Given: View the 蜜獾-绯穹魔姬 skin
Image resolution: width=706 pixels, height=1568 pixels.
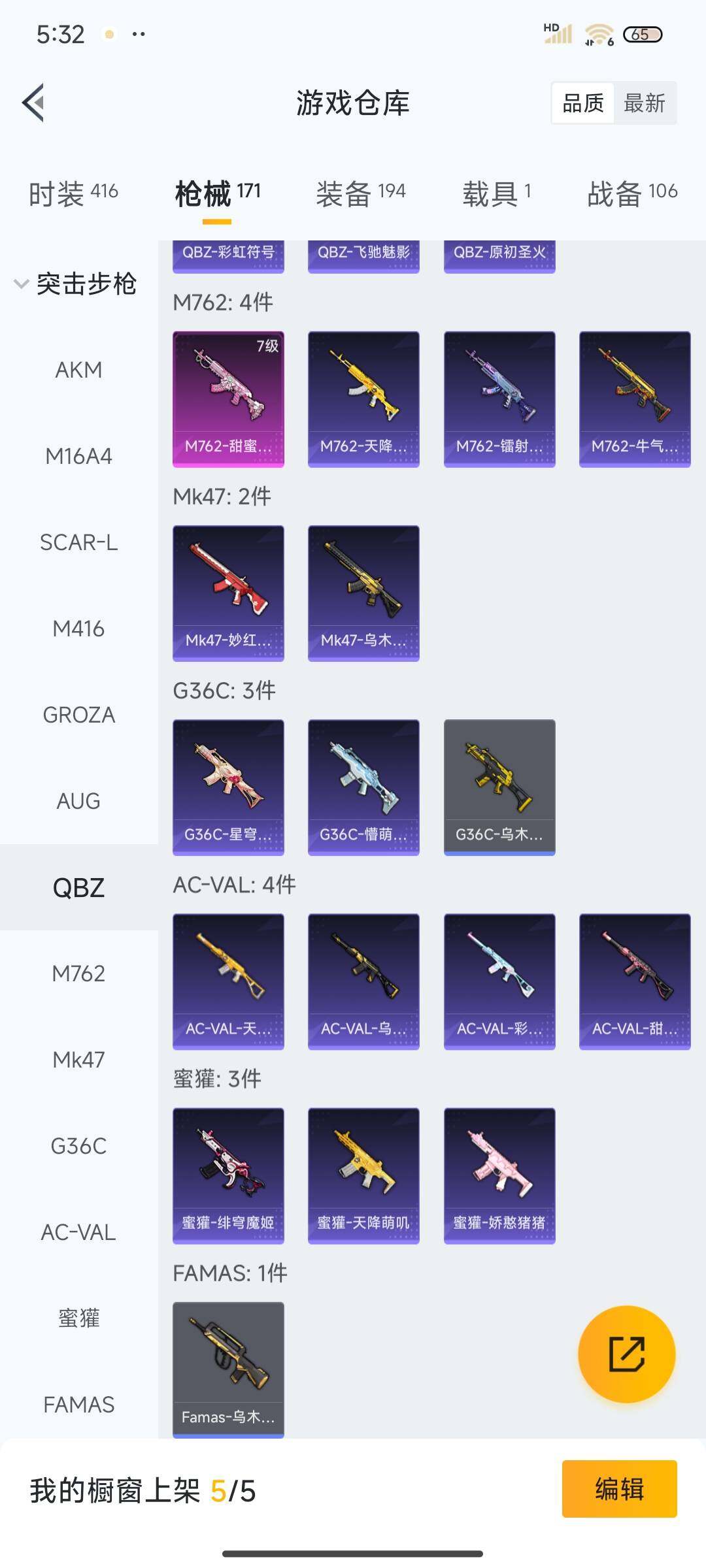Looking at the screenshot, I should [228, 1175].
